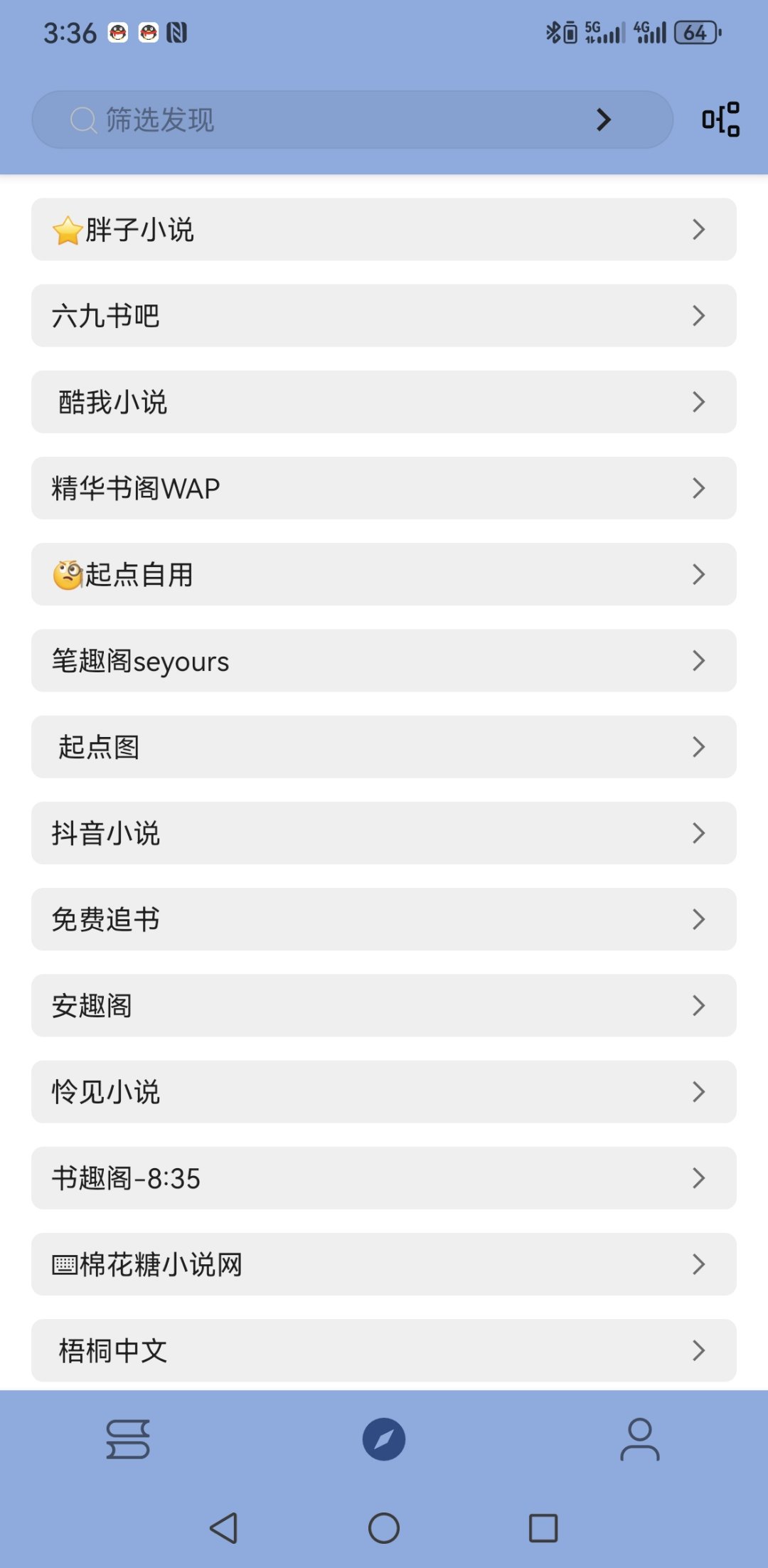This screenshot has width=768, height=1568.
Task: Choose 安趣阁
Action: pyautogui.click(x=384, y=1005)
